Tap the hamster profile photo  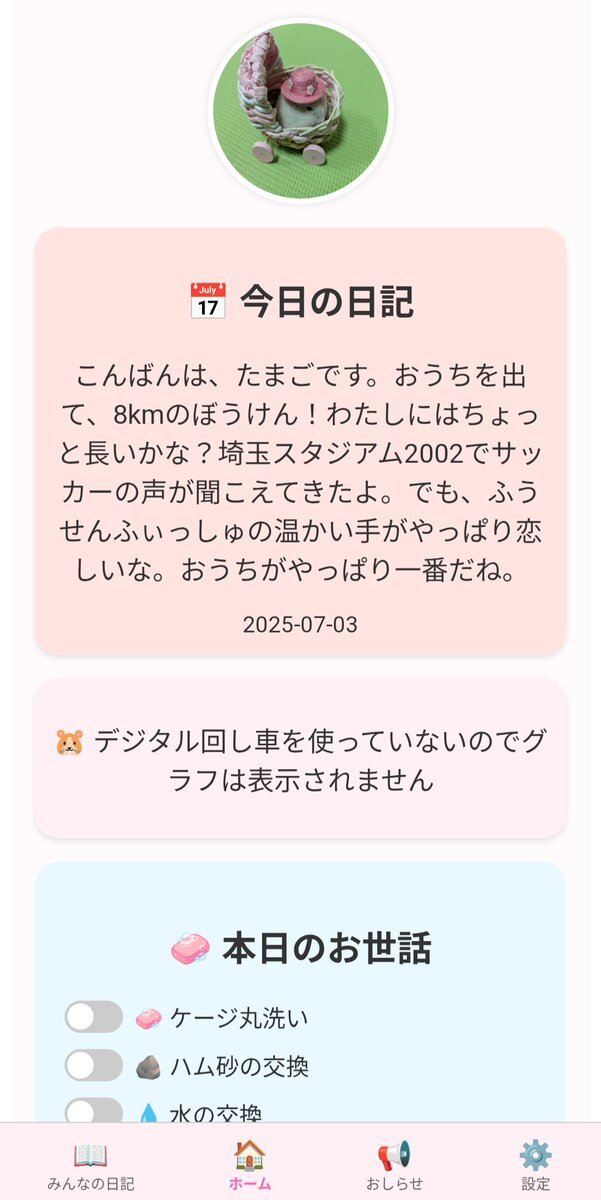tap(300, 109)
